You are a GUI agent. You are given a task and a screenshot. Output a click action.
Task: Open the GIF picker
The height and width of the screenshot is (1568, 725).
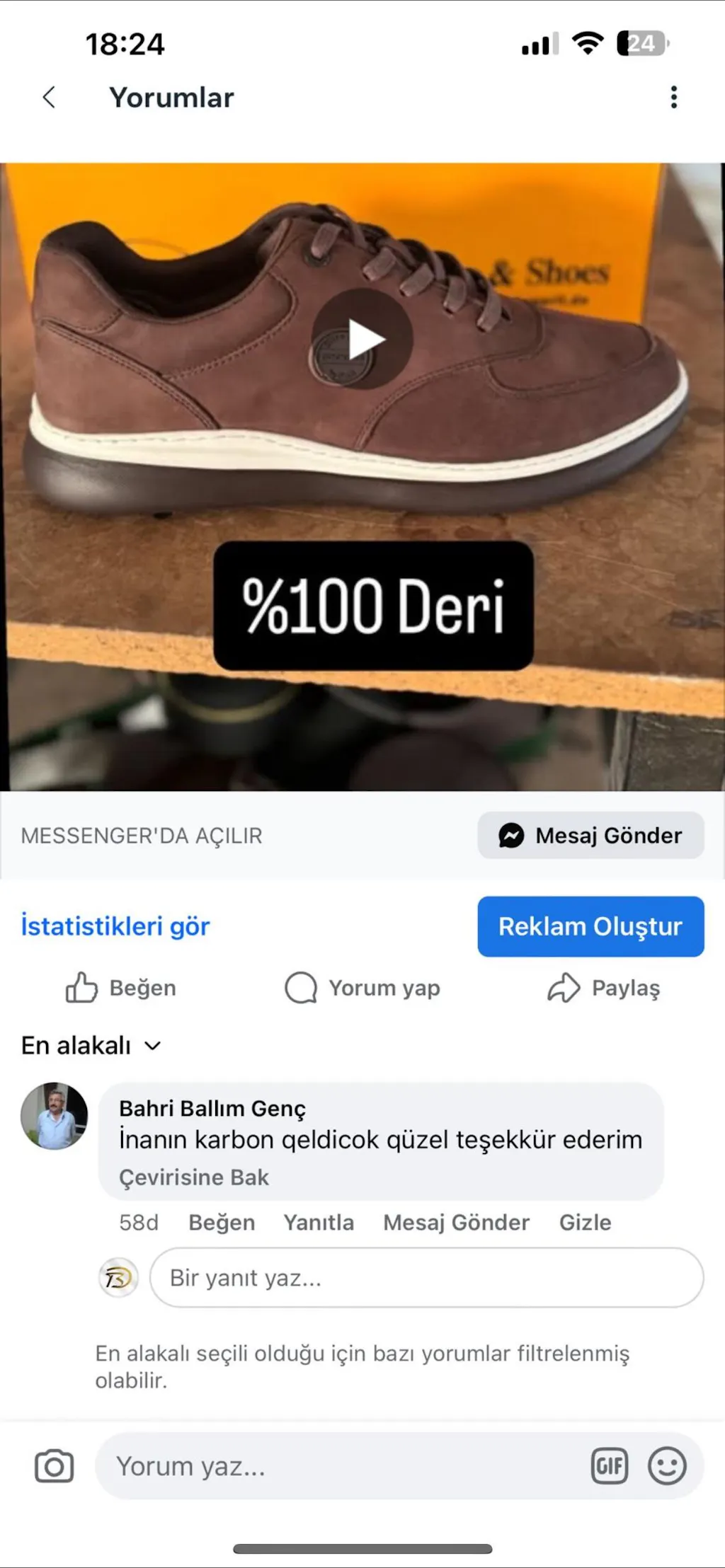point(609,1466)
